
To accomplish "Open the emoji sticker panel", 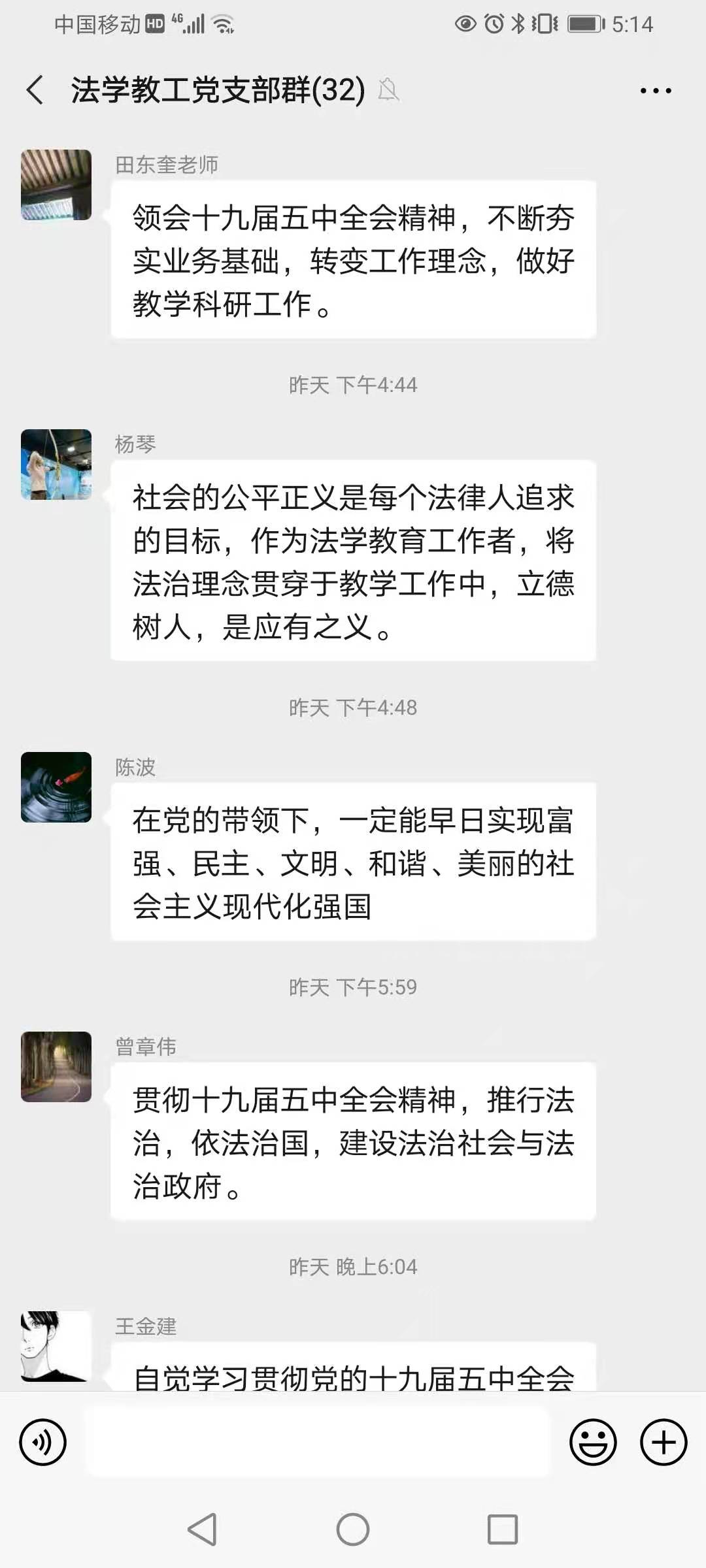I will 593,1442.
